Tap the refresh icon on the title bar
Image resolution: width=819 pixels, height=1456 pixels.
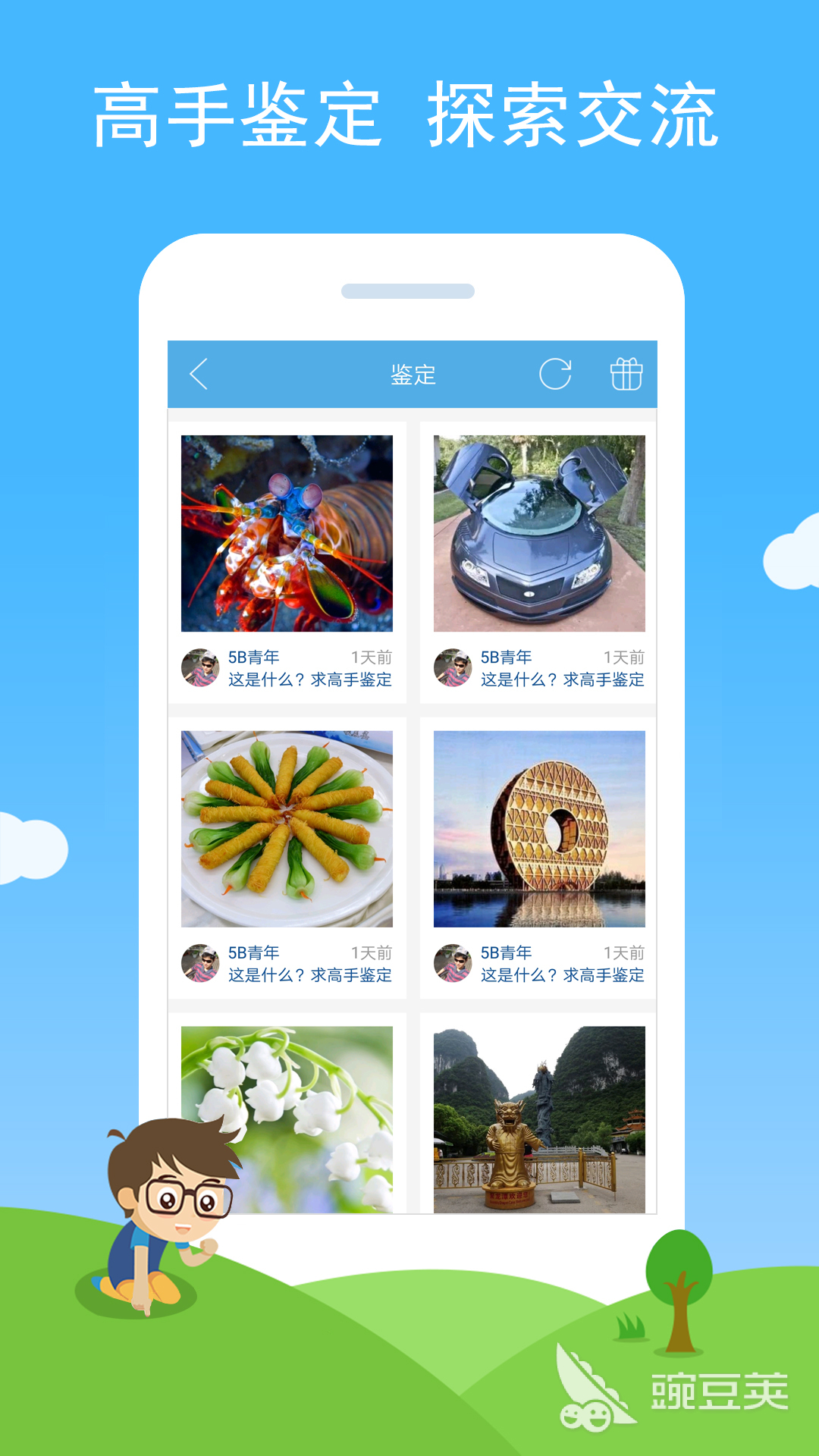[x=558, y=372]
